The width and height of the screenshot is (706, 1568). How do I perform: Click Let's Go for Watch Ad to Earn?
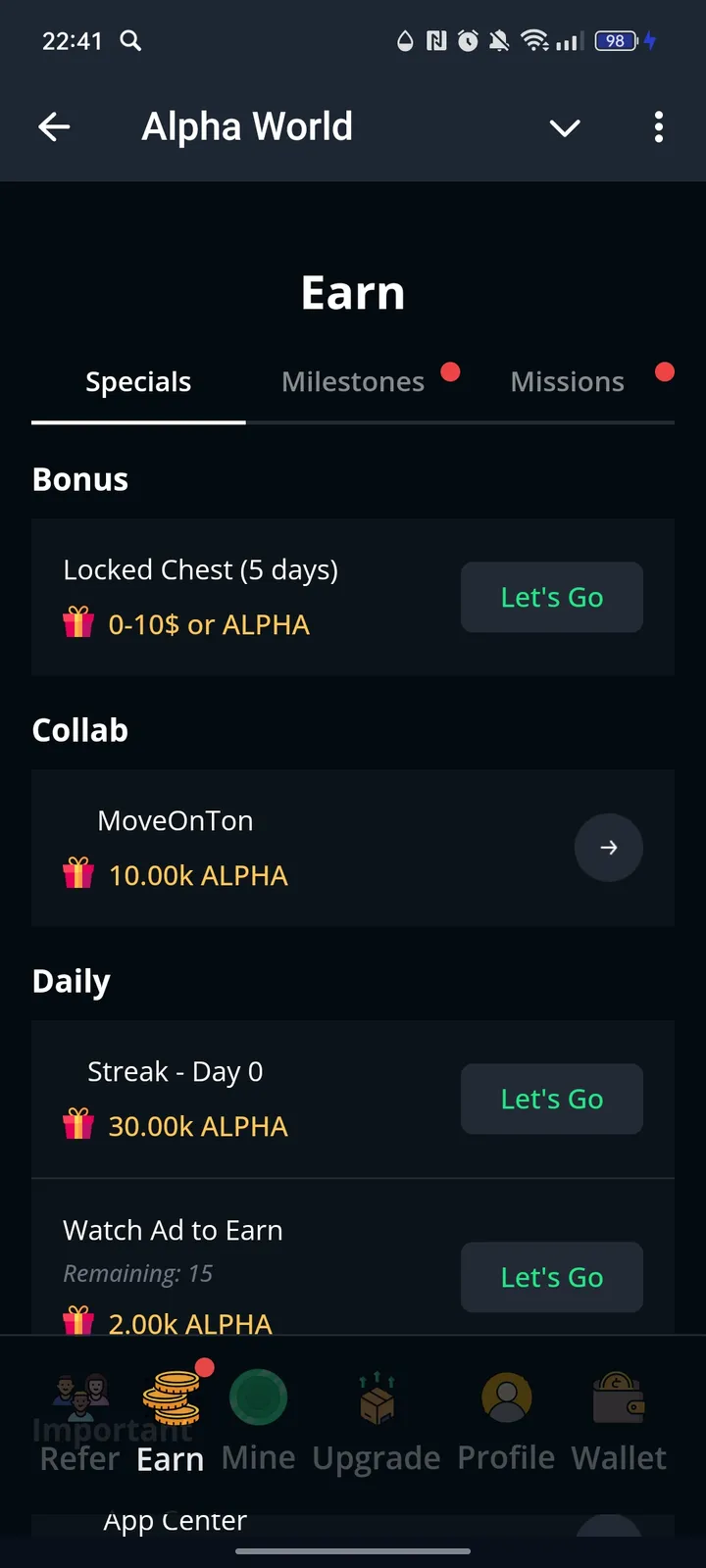(x=551, y=1277)
